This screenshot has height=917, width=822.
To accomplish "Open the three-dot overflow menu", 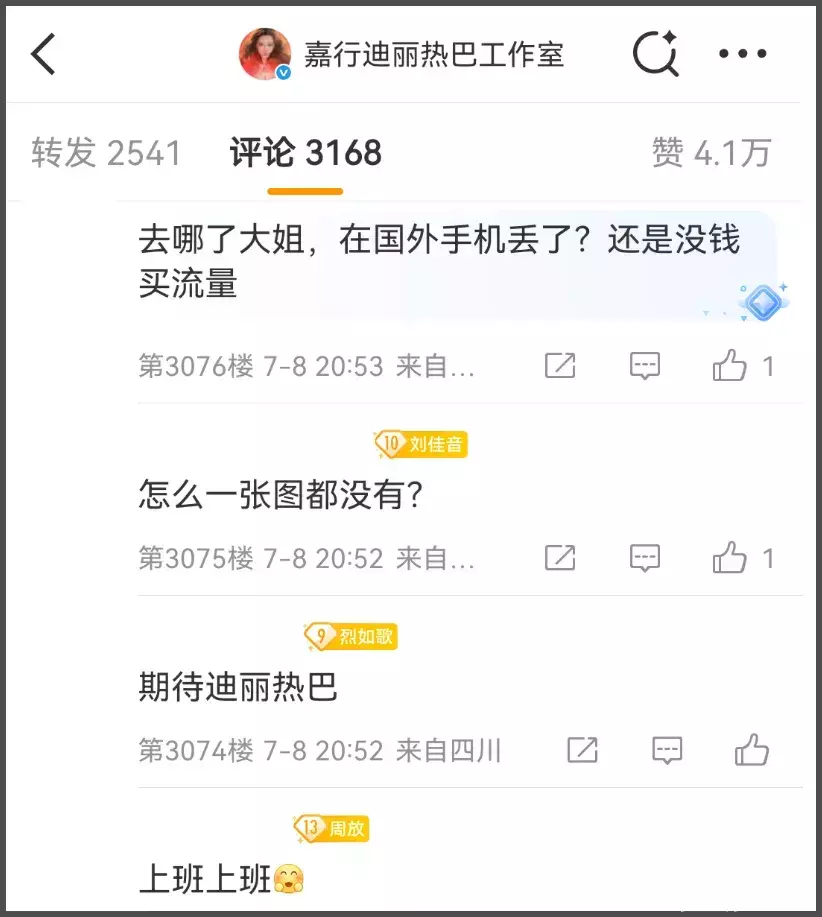I will [x=743, y=54].
